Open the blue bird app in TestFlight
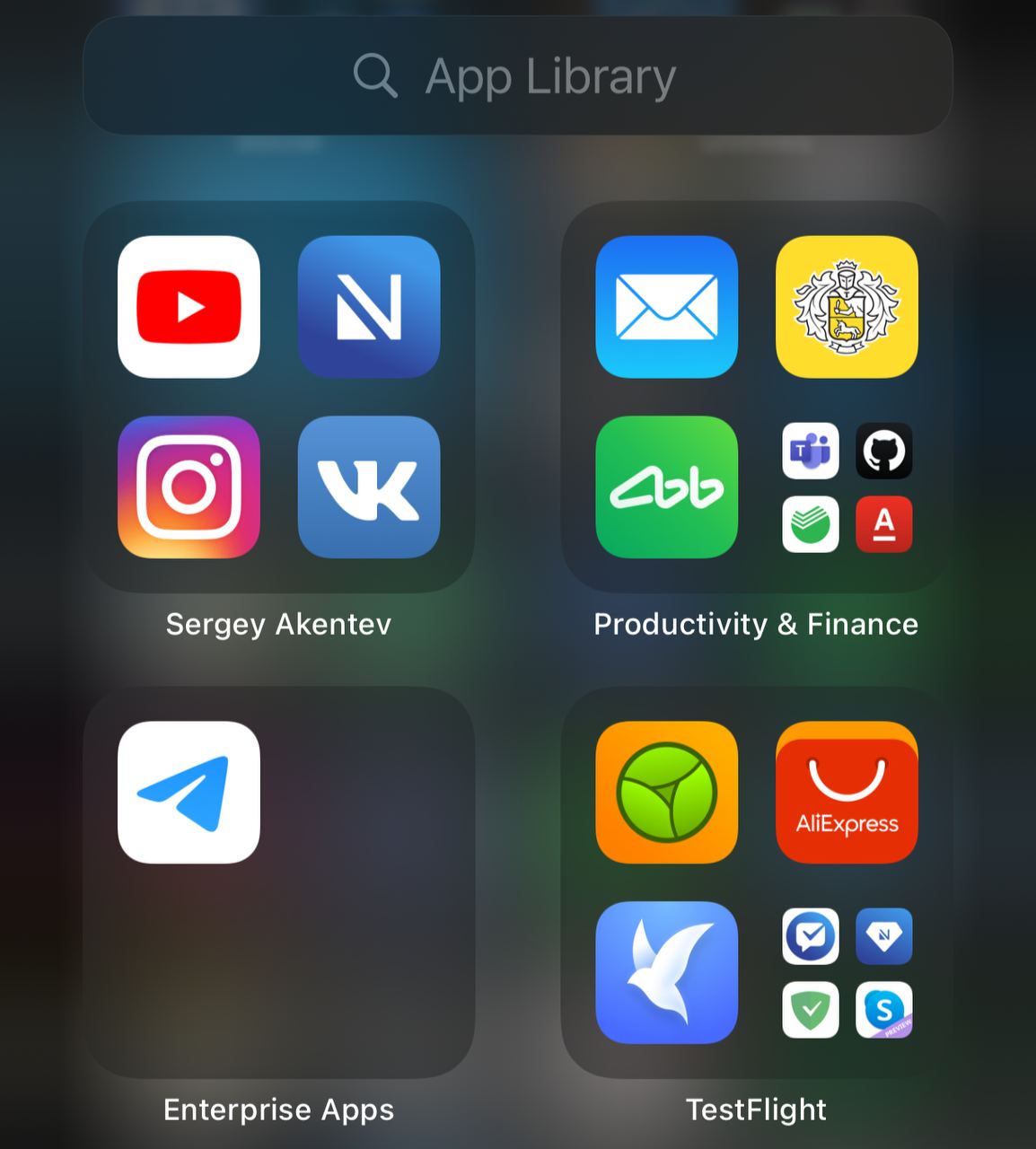This screenshot has width=1036, height=1149. (666, 972)
